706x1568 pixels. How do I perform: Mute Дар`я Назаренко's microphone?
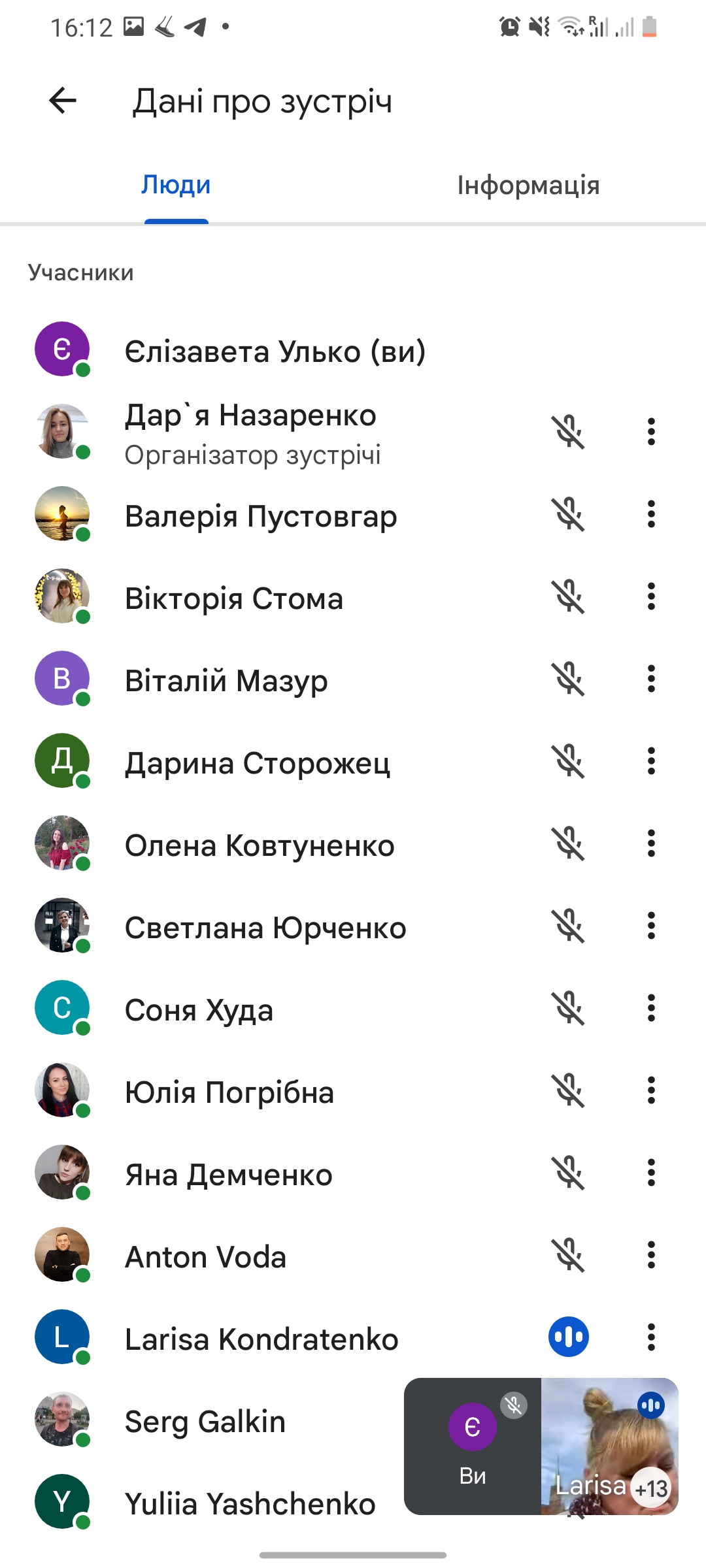coord(569,432)
